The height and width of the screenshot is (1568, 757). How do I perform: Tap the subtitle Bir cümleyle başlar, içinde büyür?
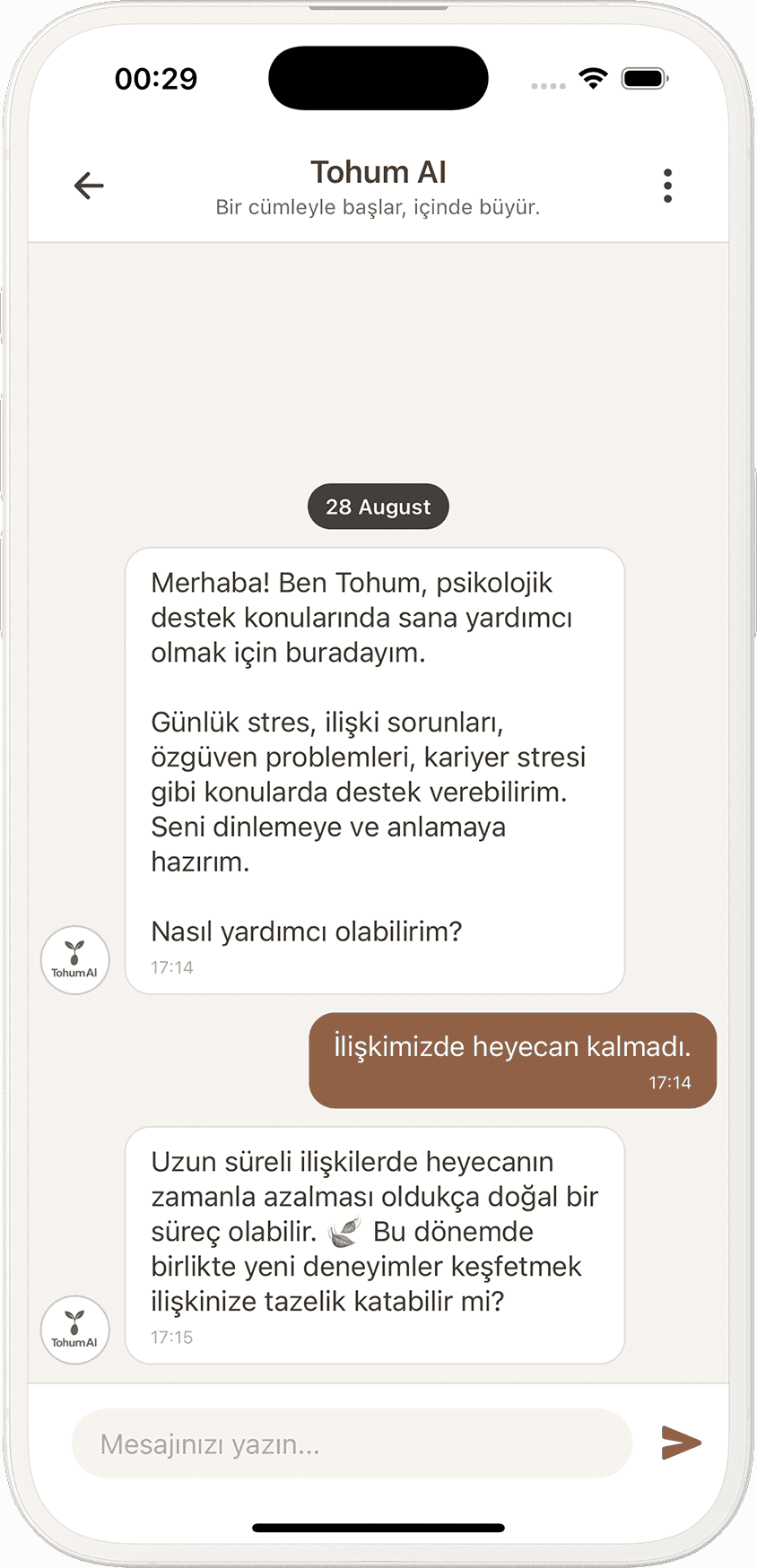point(378,206)
